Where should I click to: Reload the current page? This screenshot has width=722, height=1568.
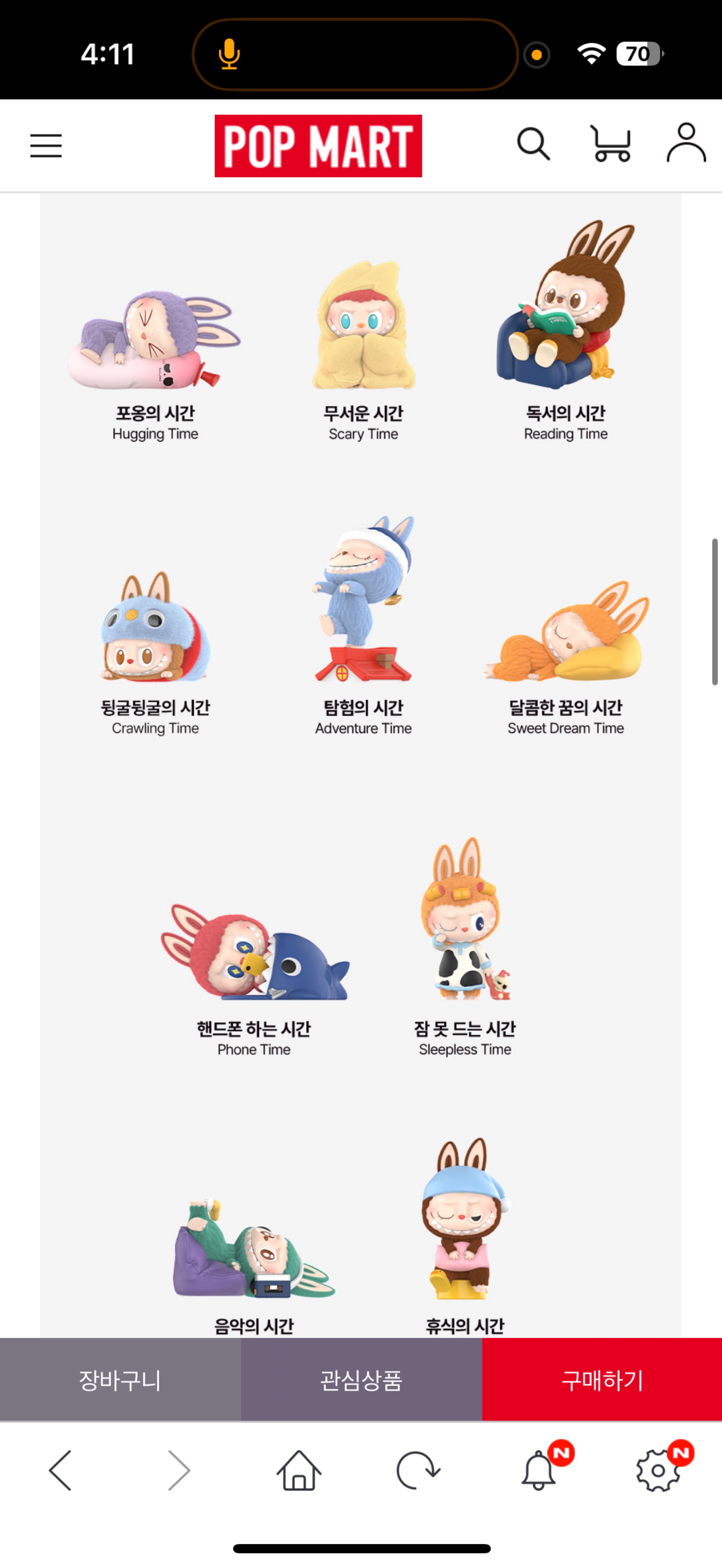point(418,1470)
